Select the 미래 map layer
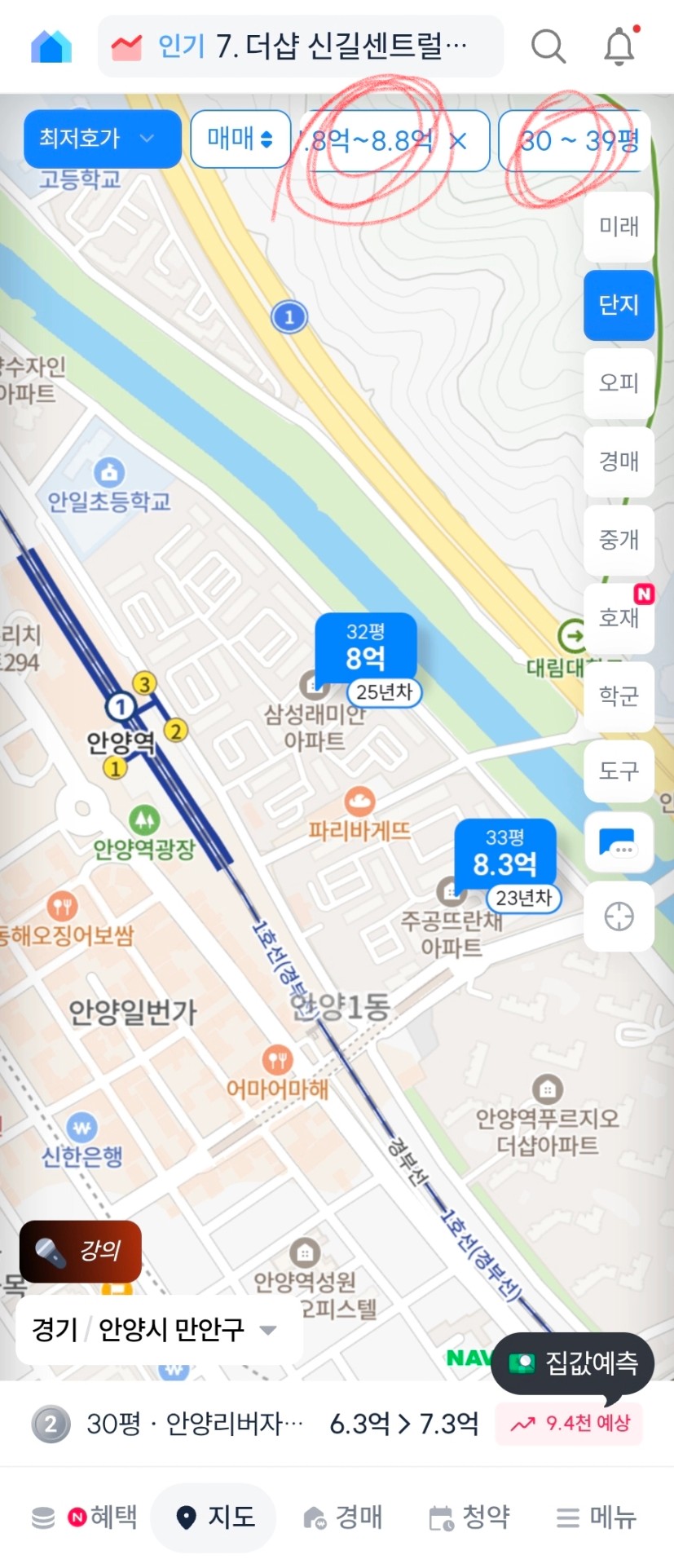The image size is (674, 1568). pos(619,227)
